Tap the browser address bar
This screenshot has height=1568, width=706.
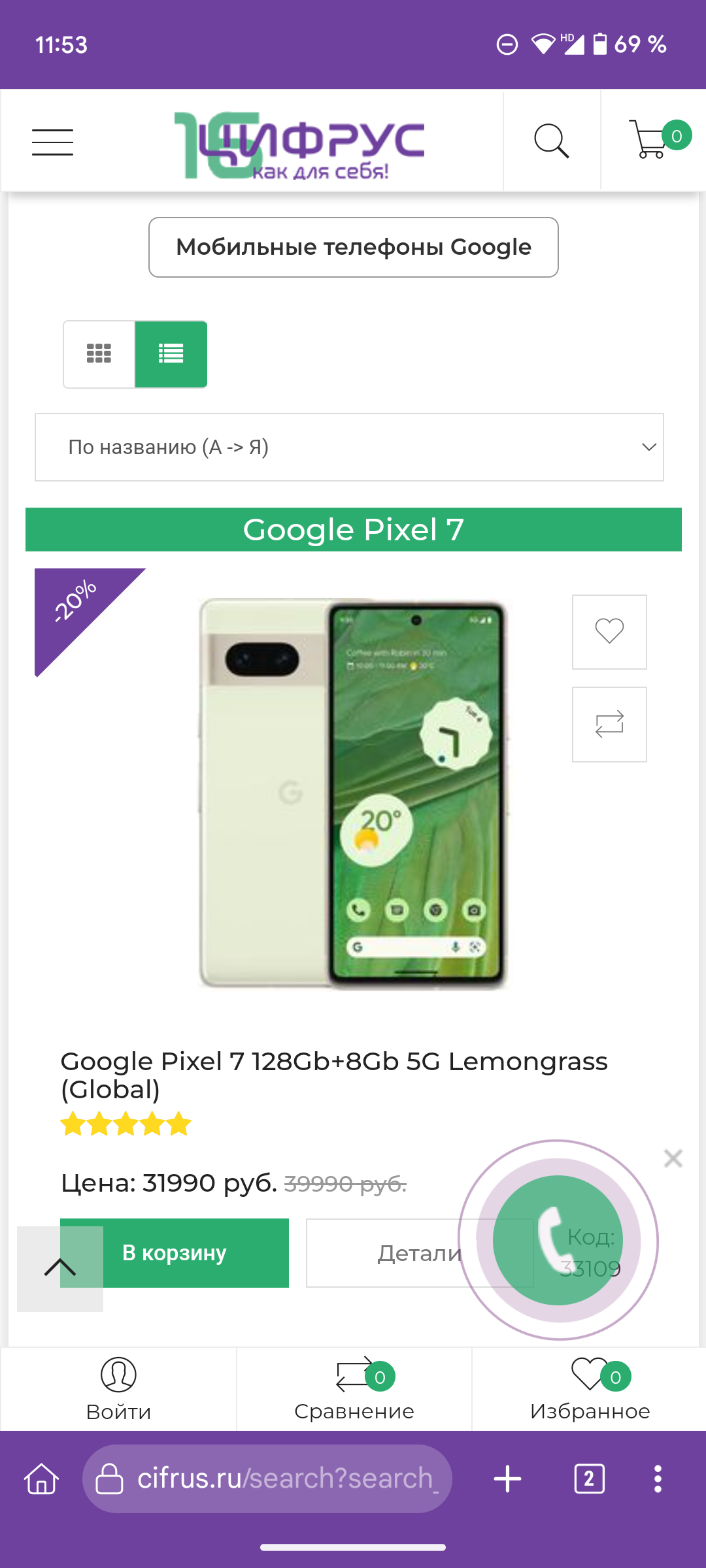click(267, 1478)
